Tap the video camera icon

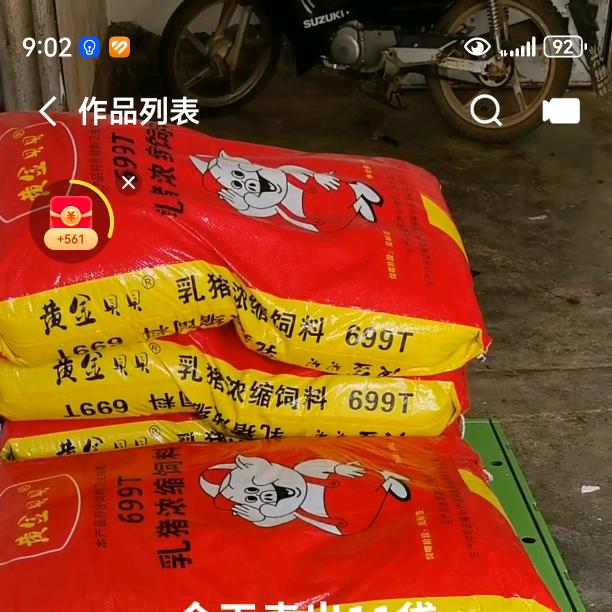561,111
